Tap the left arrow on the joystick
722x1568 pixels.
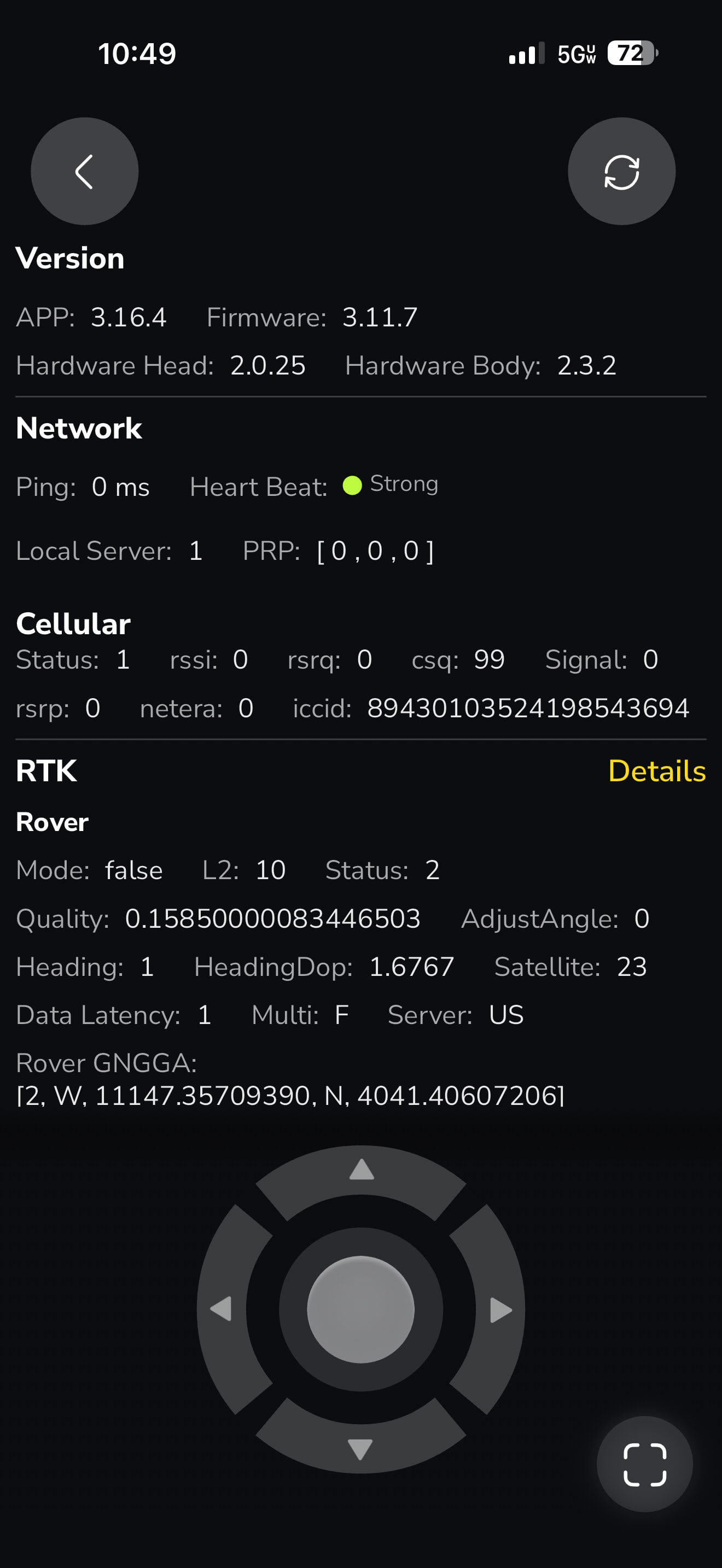221,1309
